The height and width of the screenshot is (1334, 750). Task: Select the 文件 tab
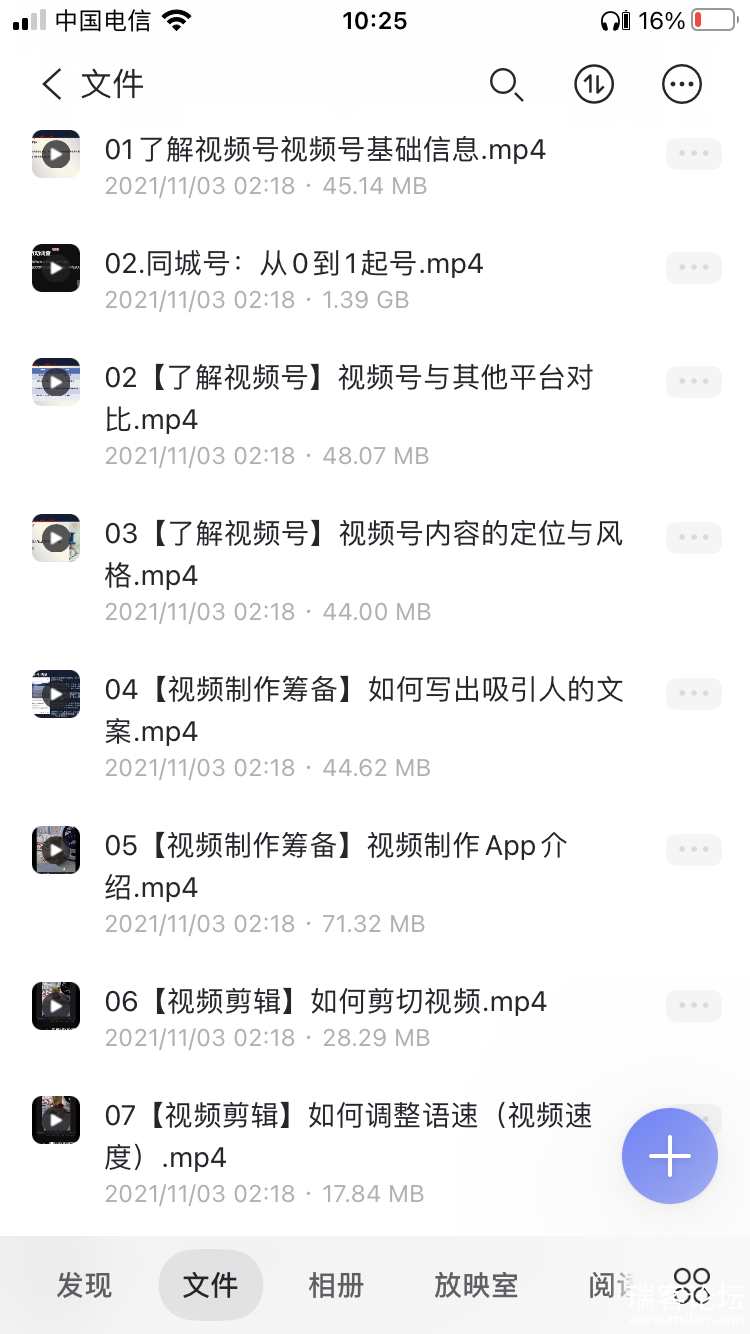coord(210,1285)
